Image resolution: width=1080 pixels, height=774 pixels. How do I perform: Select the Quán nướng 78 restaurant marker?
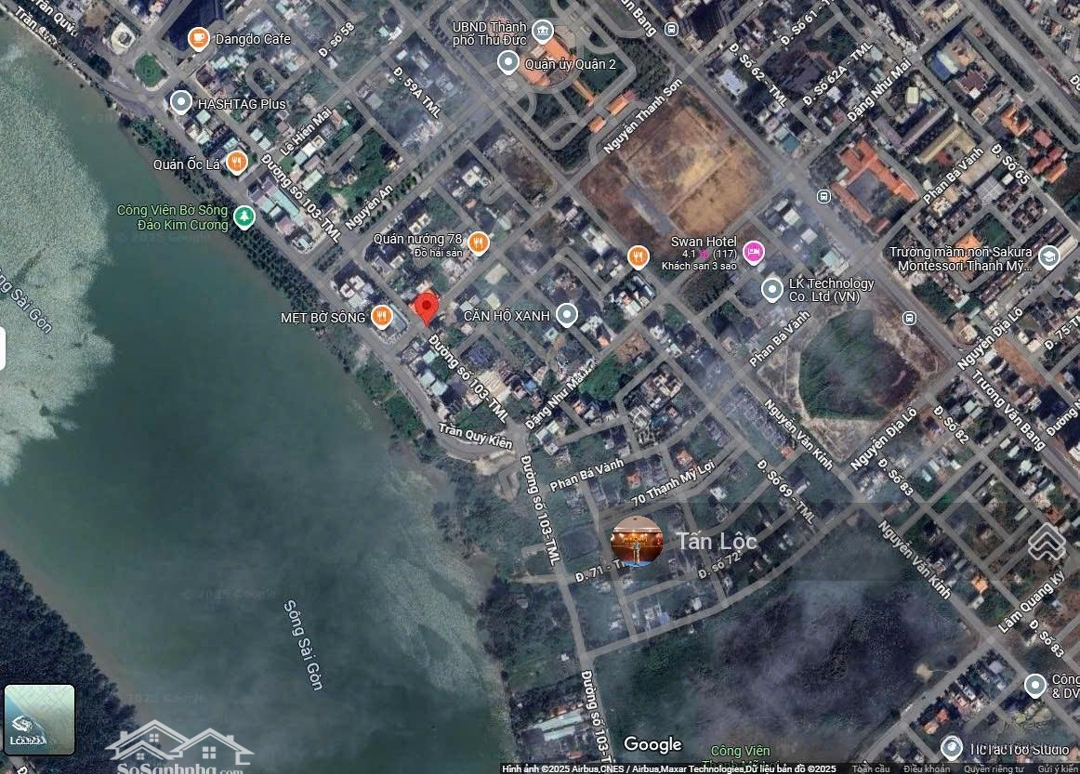click(478, 242)
